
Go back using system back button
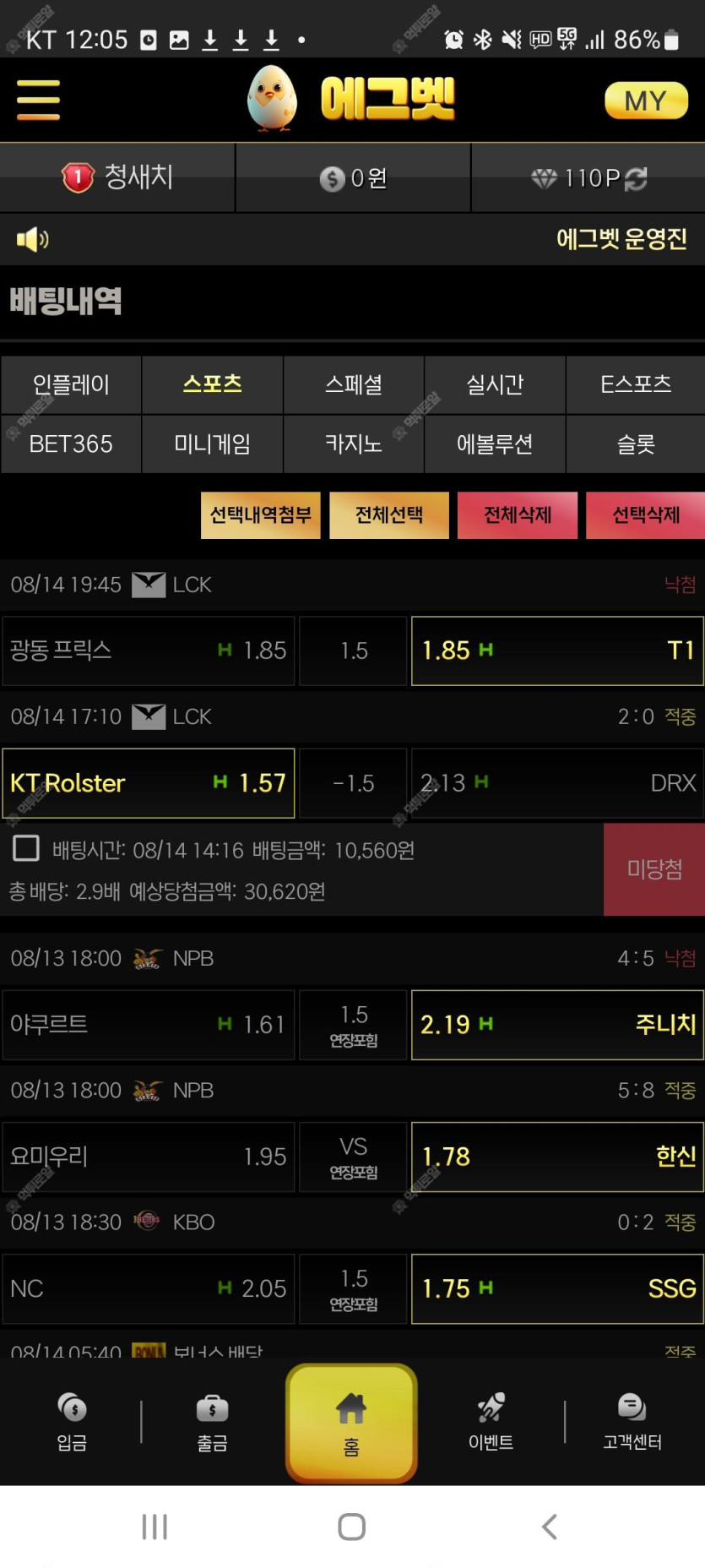pos(550,1527)
